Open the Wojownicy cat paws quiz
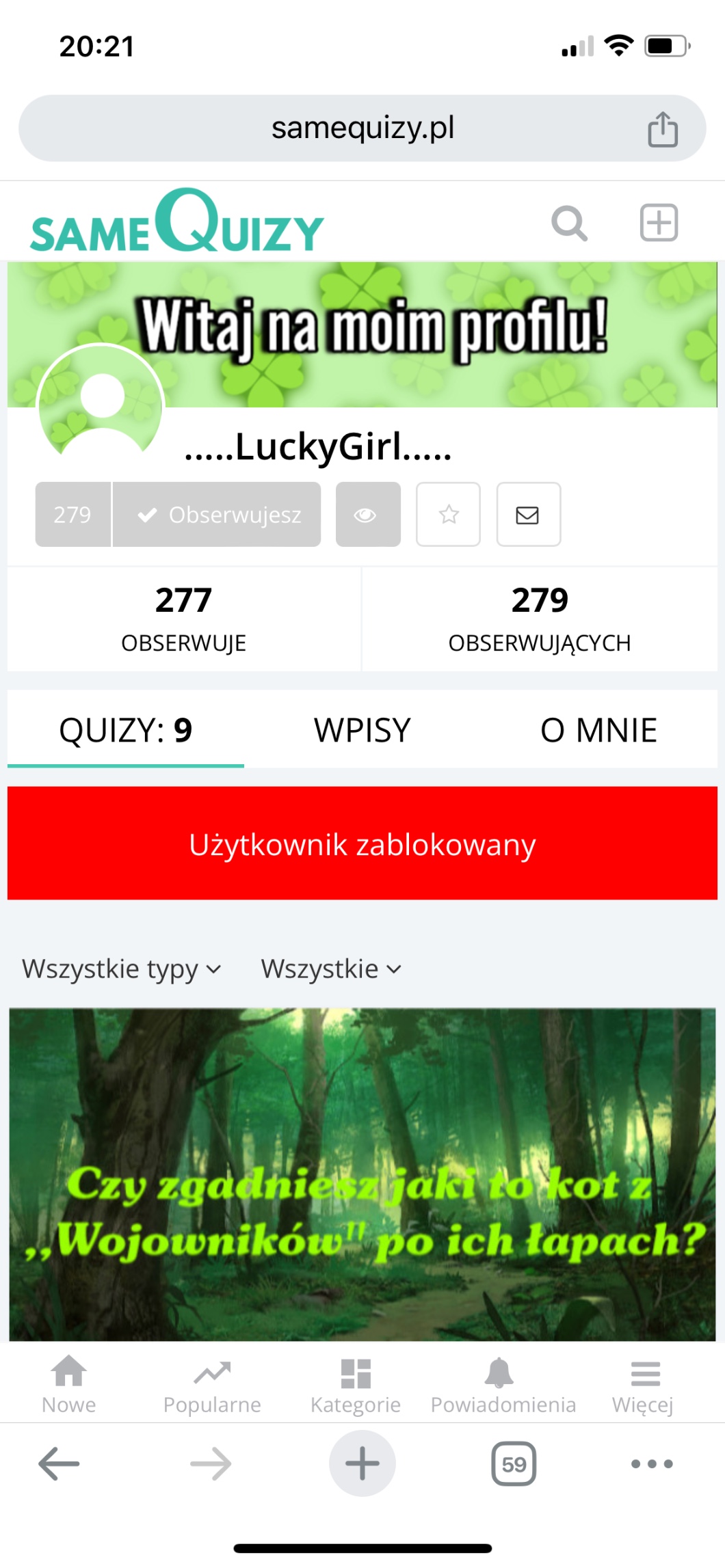 pos(362,1174)
